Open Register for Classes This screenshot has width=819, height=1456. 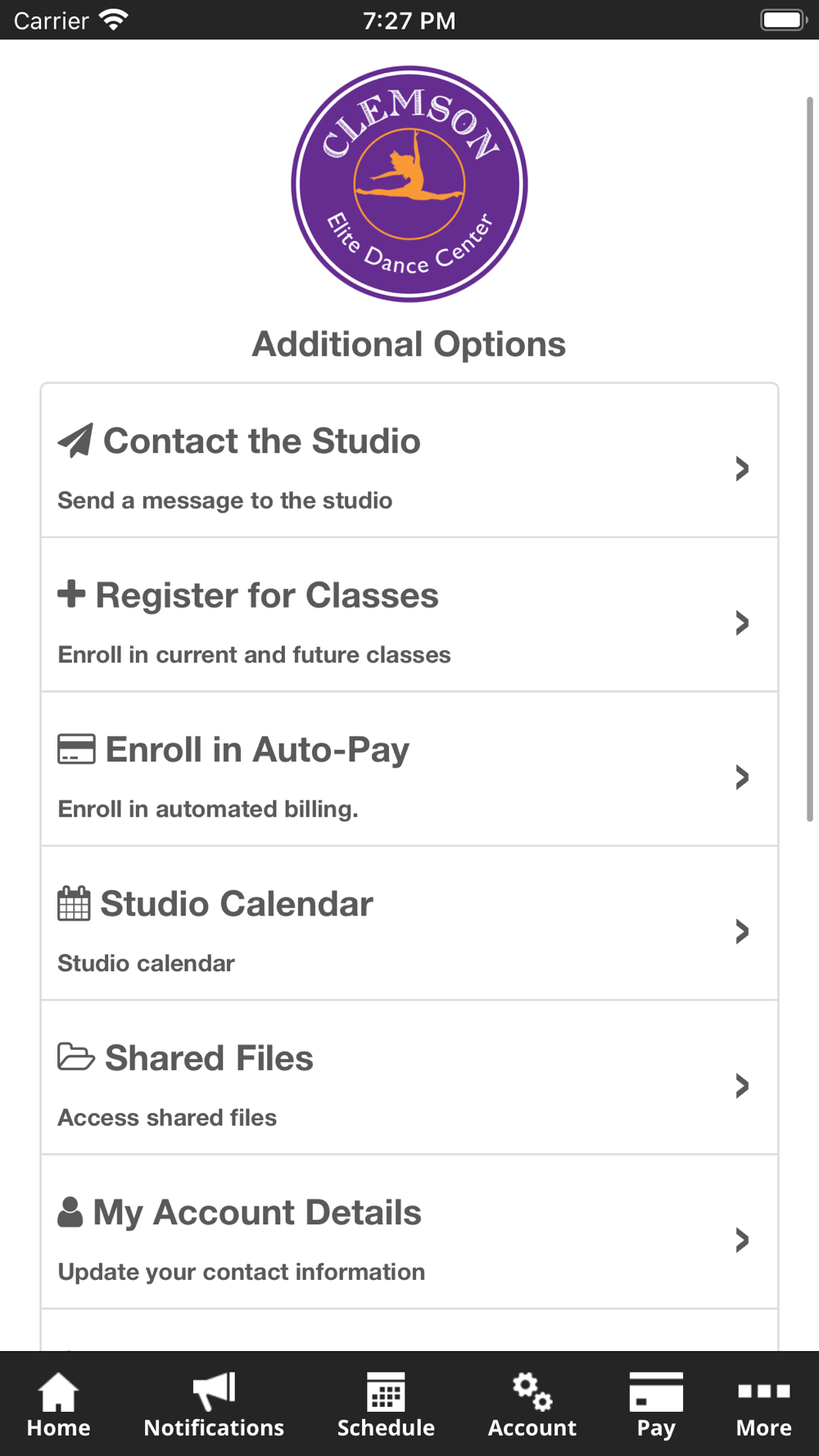pos(409,615)
